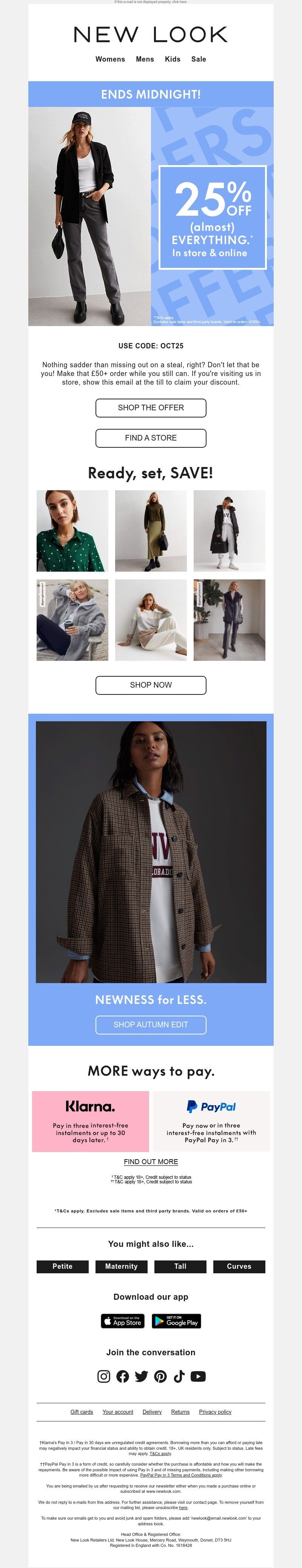This screenshot has height=1568, width=302.
Task: Shop the autumn edit
Action: [x=151, y=1024]
